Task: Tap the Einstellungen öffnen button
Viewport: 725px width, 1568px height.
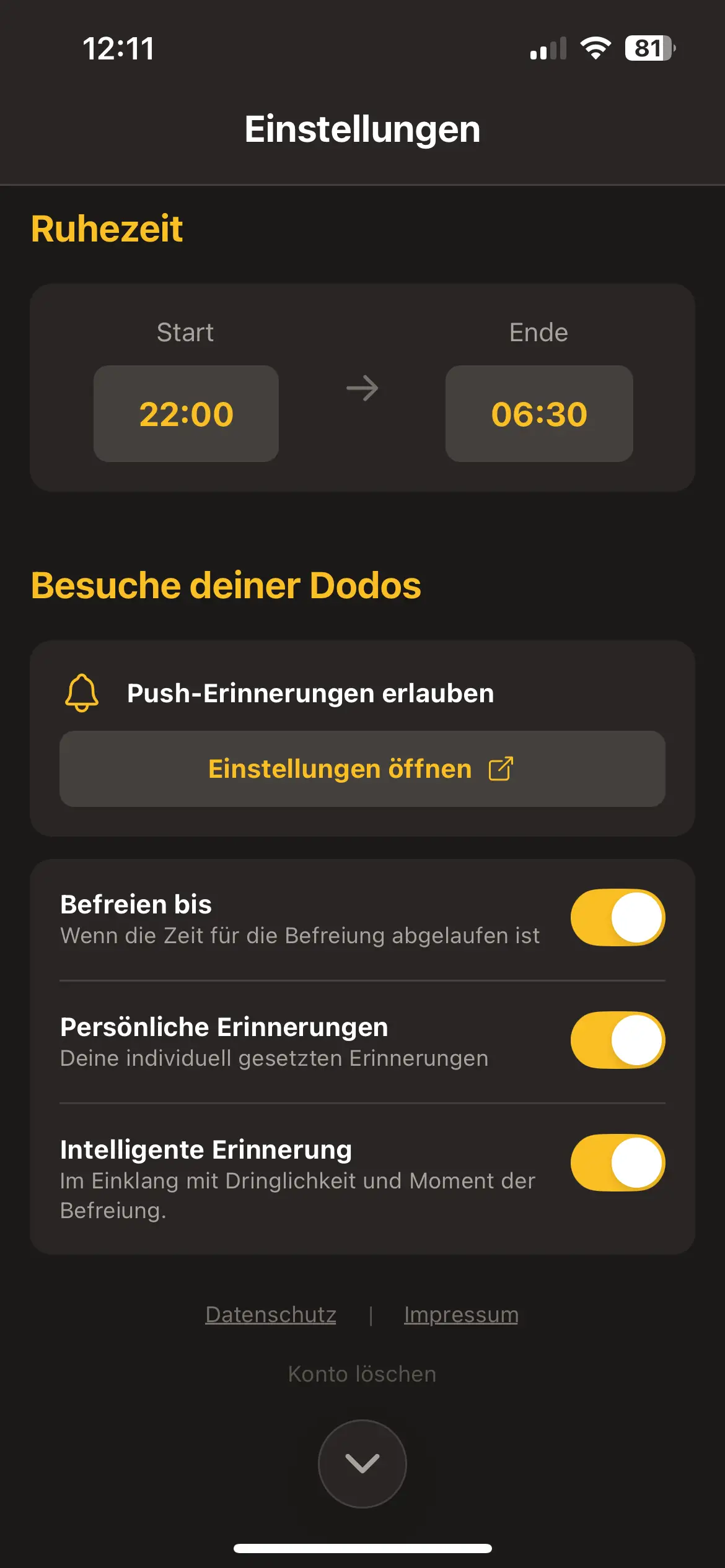Action: [x=362, y=769]
